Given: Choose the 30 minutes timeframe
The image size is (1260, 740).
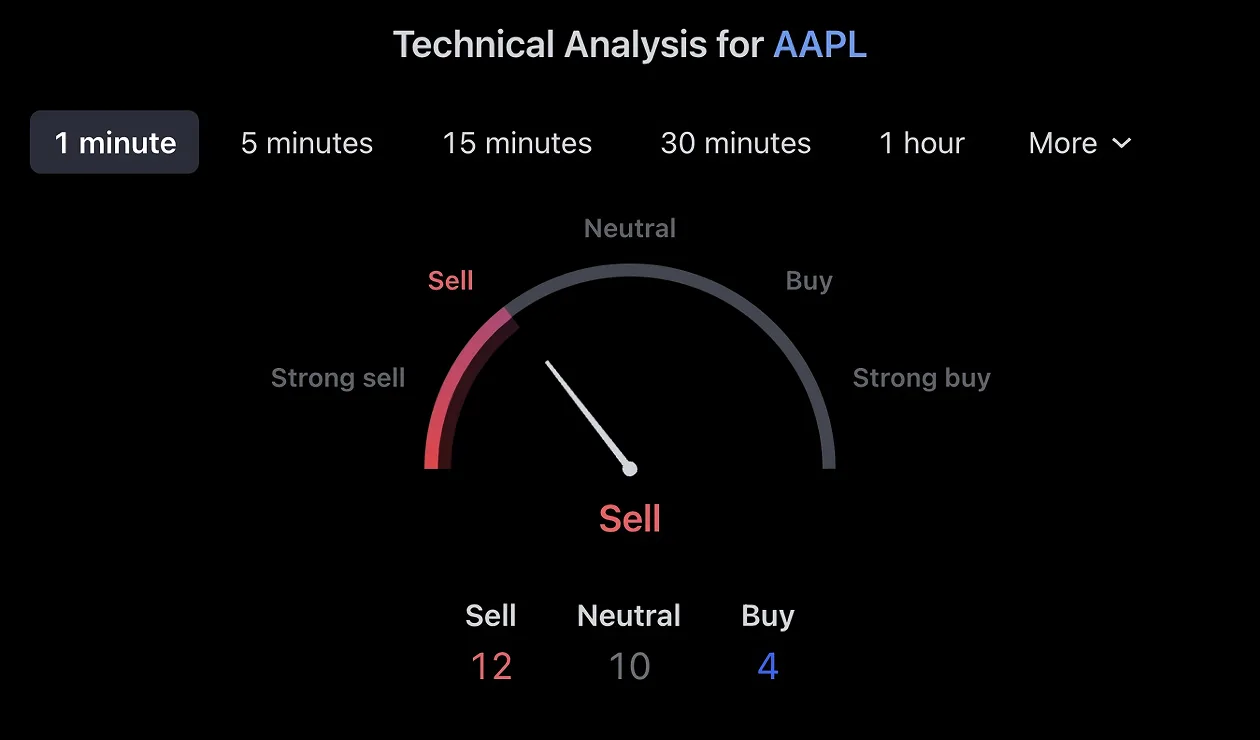Looking at the screenshot, I should [x=736, y=143].
